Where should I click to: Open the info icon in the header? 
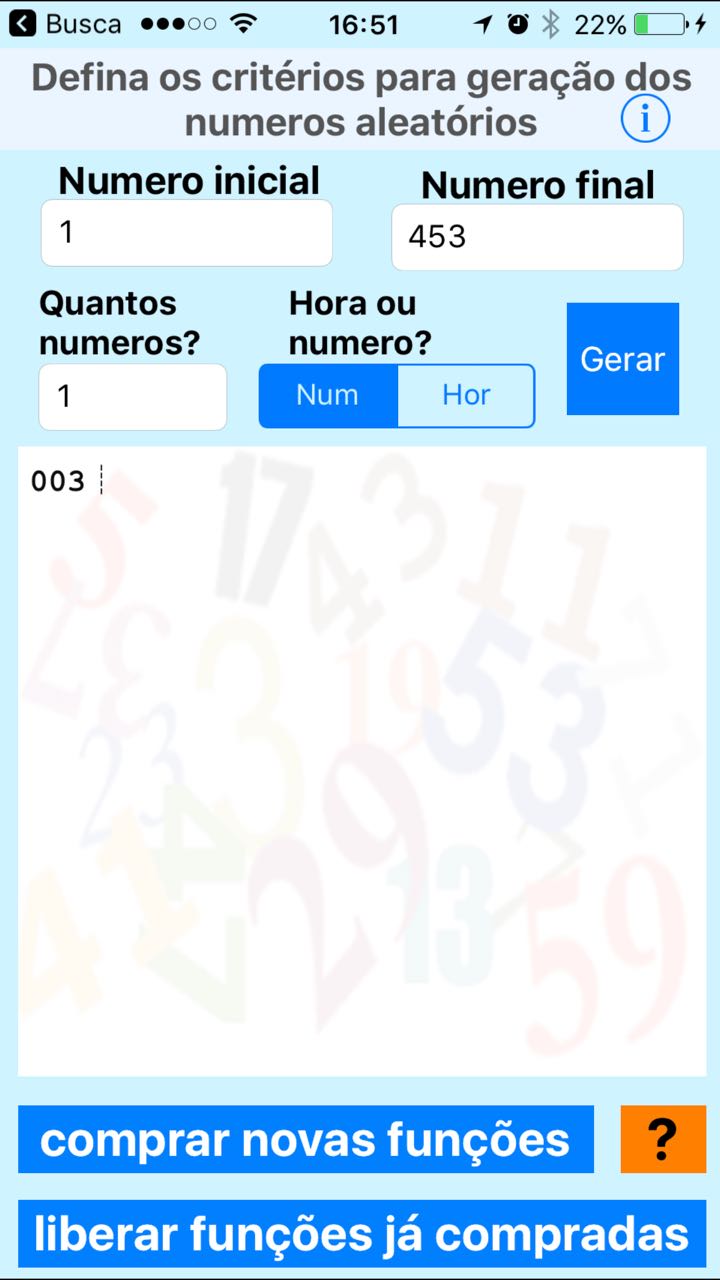pyautogui.click(x=645, y=120)
